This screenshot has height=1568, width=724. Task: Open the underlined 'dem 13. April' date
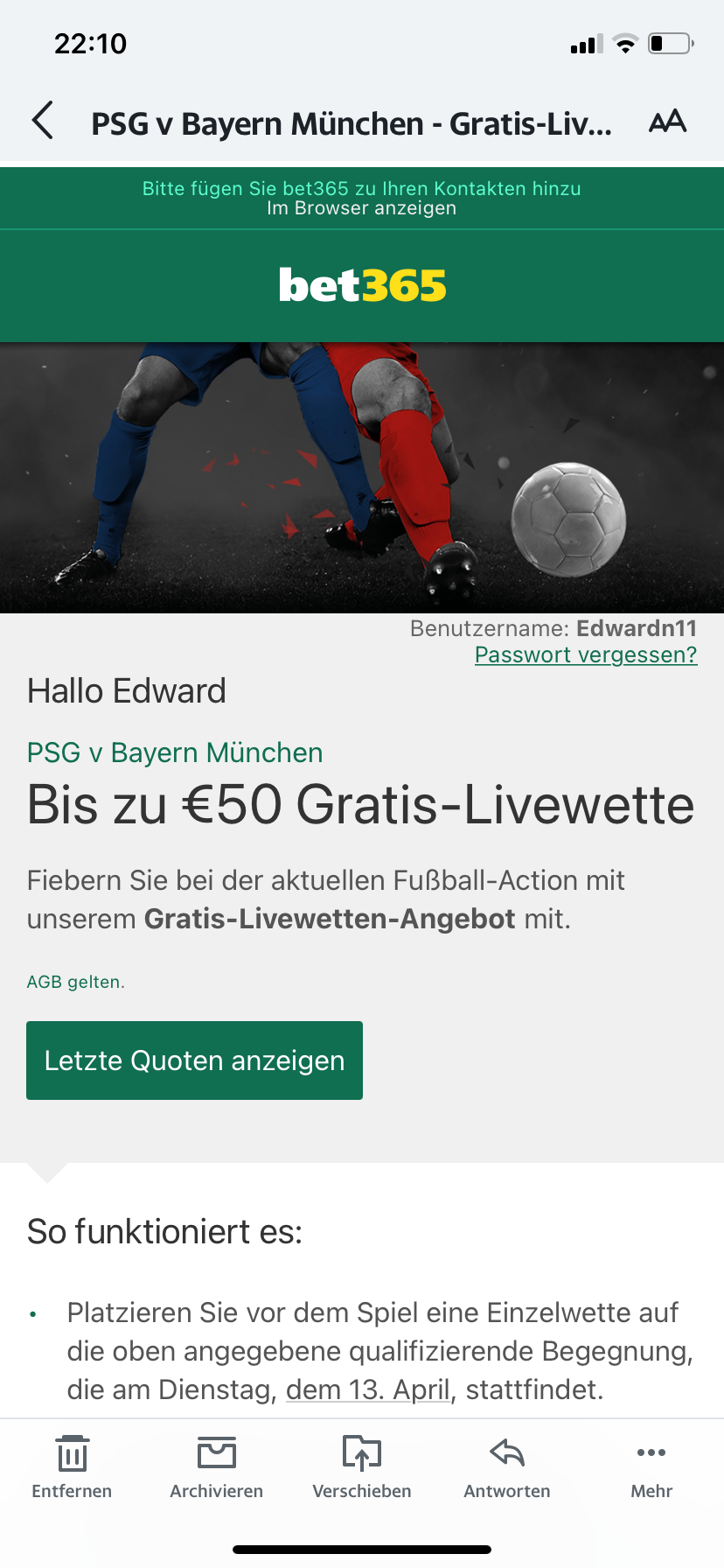point(367,1389)
